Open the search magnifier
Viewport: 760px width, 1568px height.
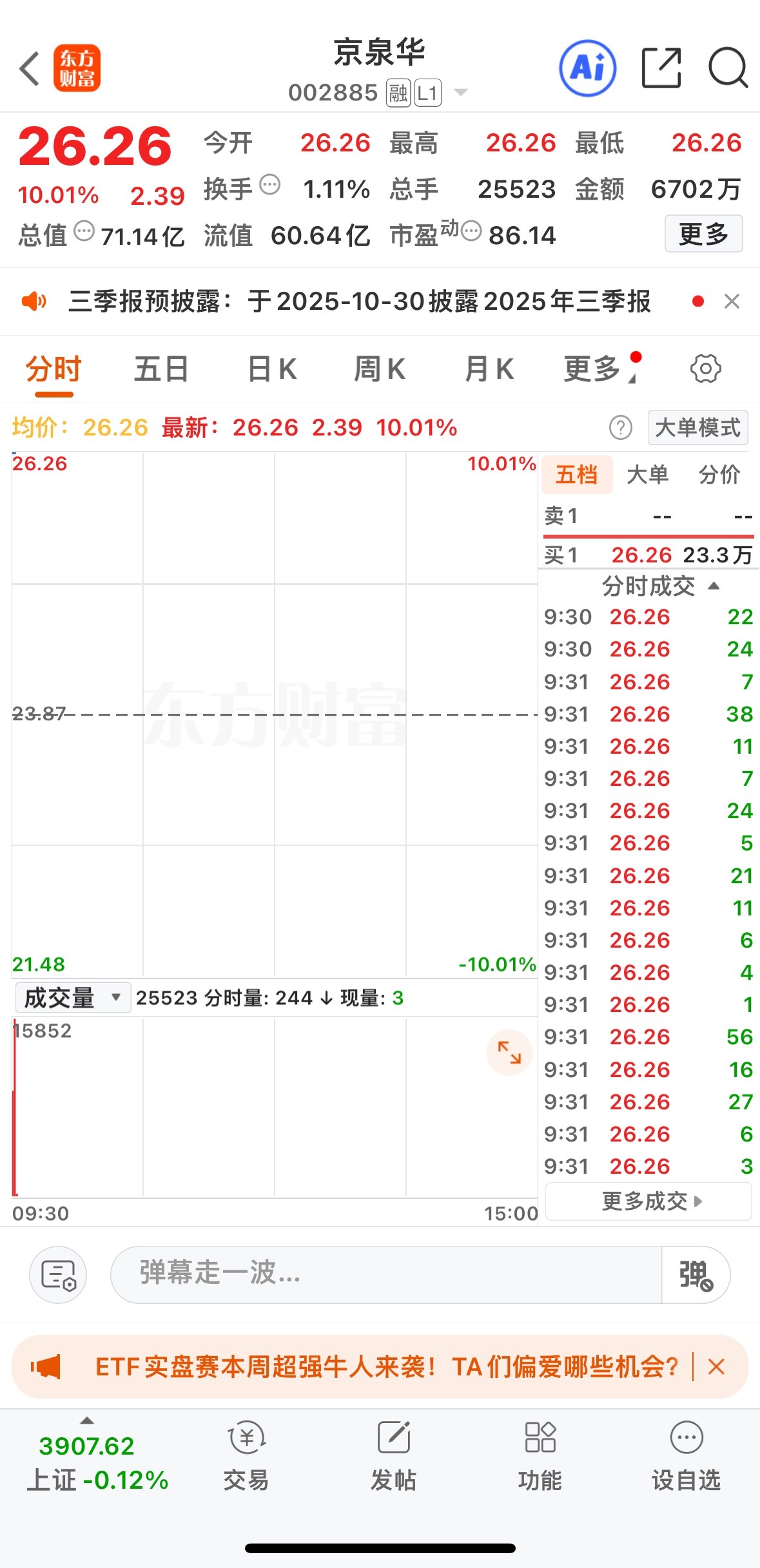[x=728, y=68]
